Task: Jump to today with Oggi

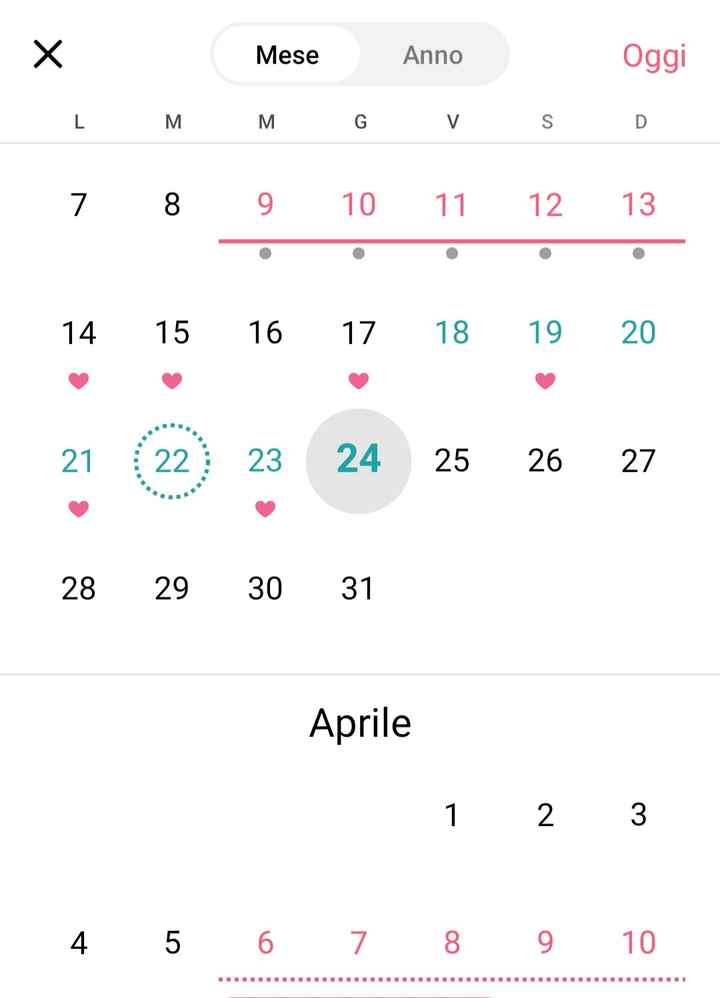Action: pyautogui.click(x=654, y=55)
